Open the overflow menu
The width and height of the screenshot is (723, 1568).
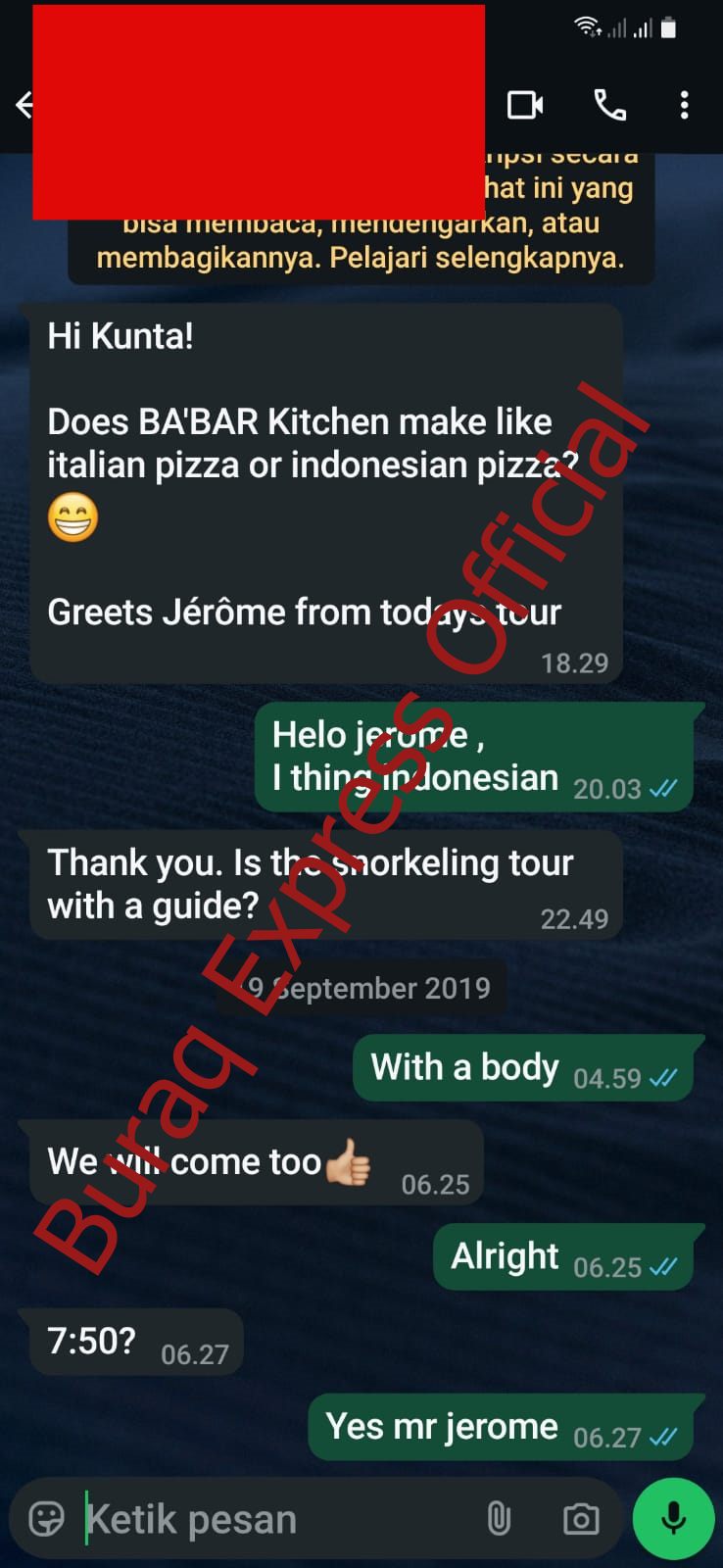click(684, 105)
